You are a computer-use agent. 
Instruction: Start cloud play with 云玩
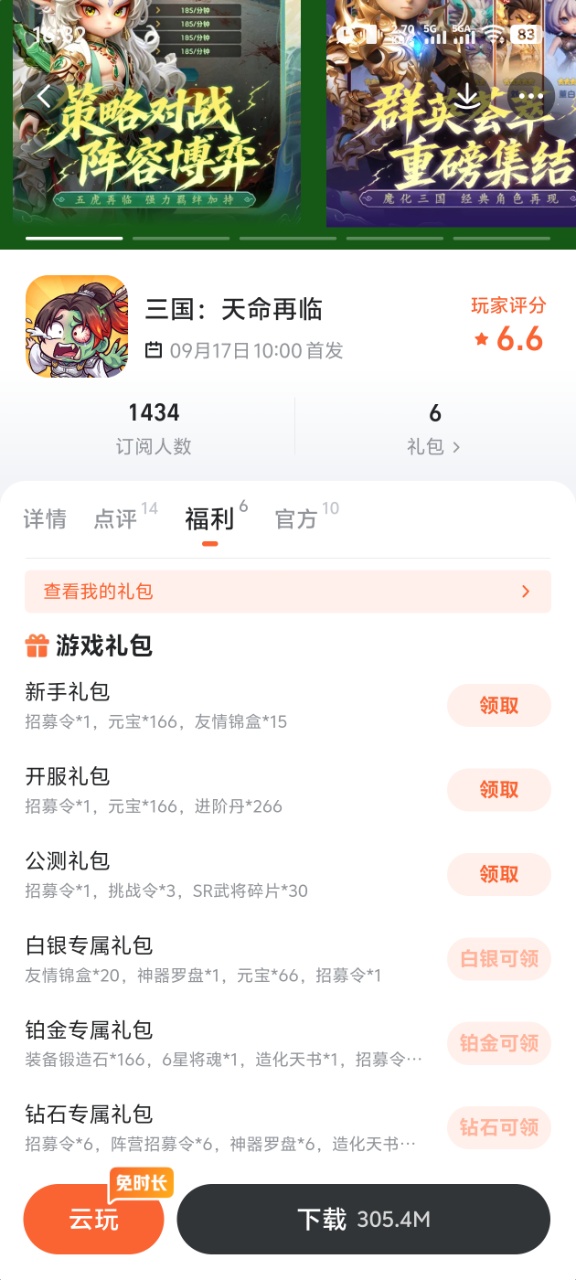click(x=94, y=1219)
